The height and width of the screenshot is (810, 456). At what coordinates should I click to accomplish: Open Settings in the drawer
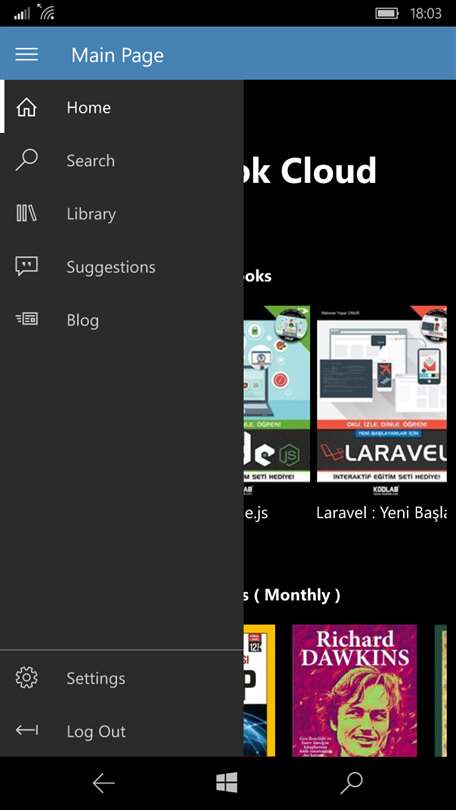click(x=122, y=678)
